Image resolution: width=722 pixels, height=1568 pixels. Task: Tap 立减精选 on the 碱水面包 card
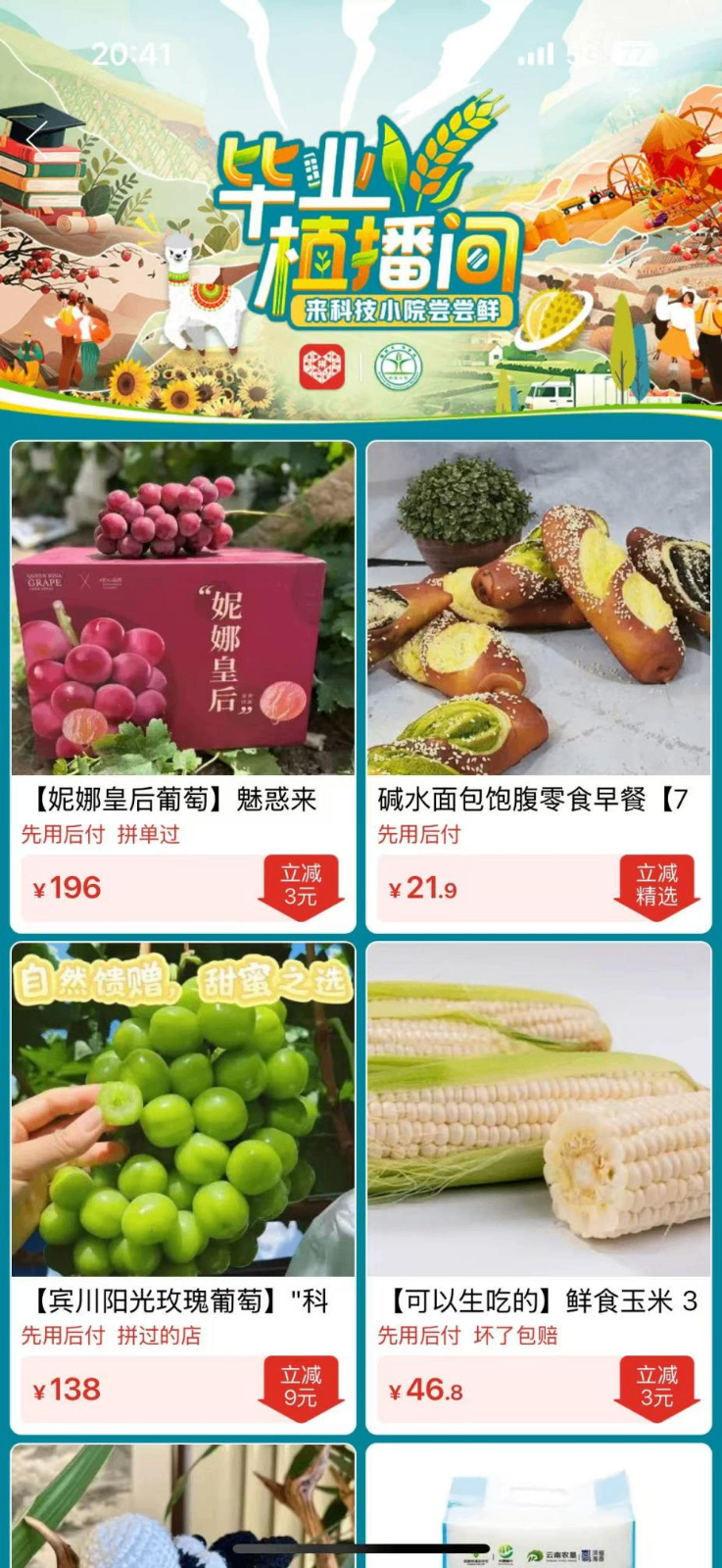click(x=656, y=885)
